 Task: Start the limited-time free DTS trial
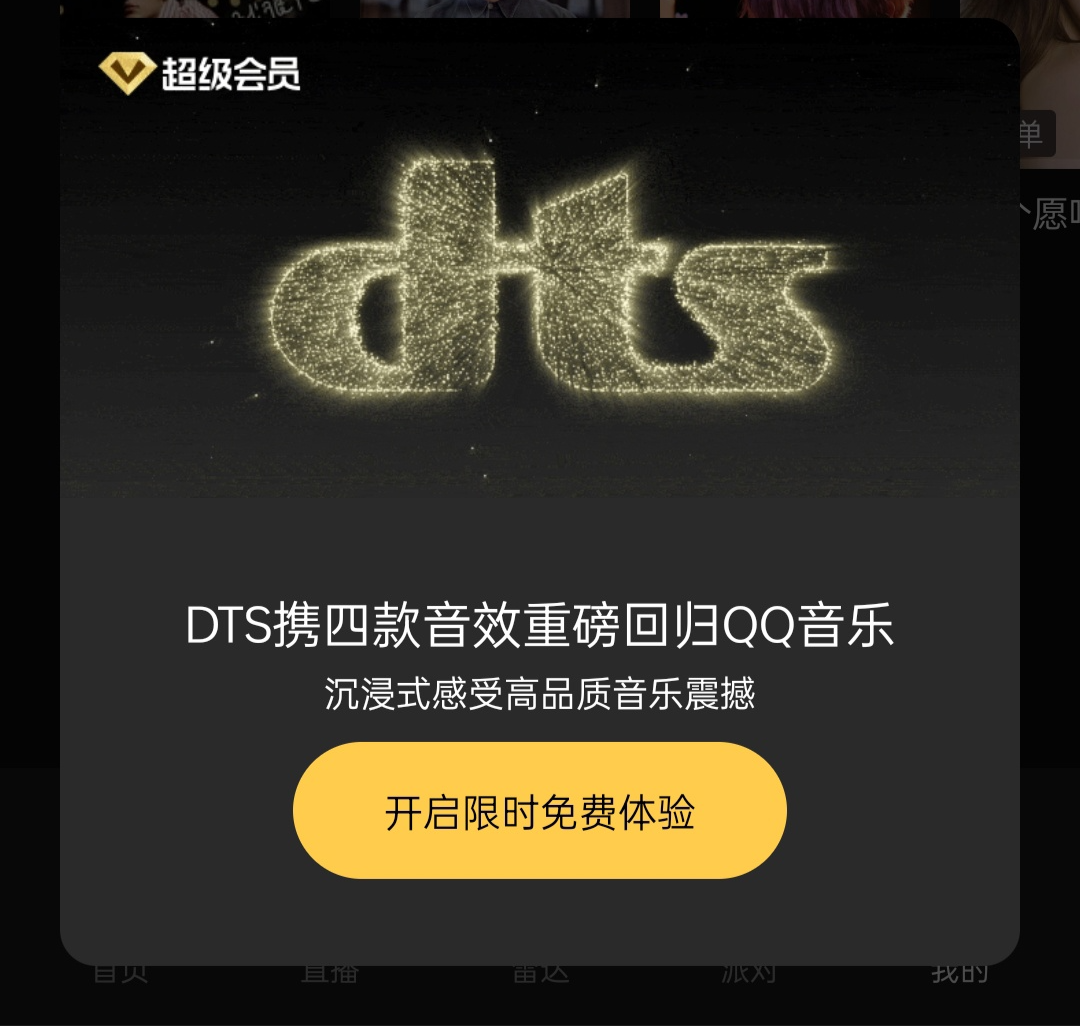point(540,811)
